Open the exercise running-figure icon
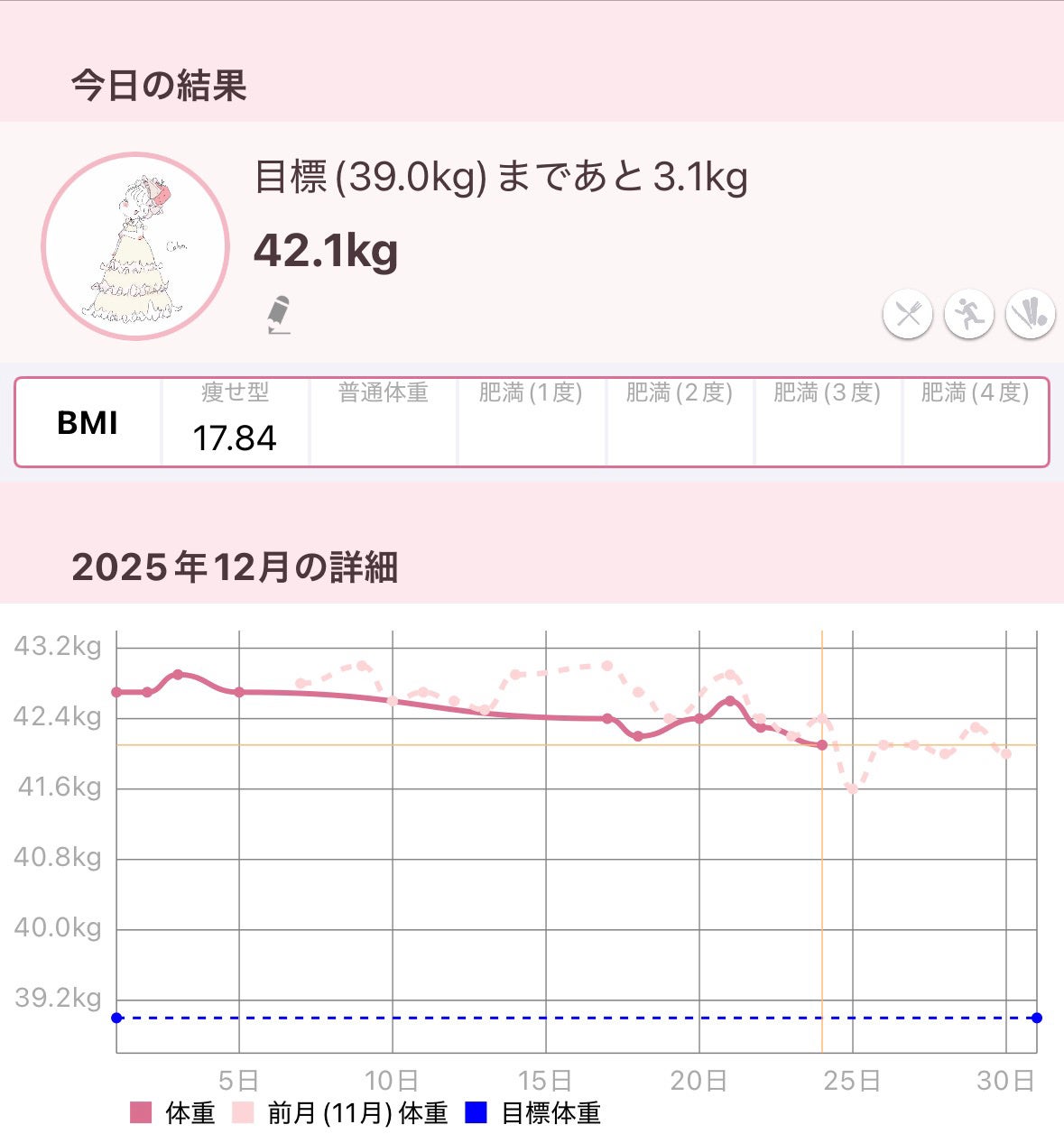Image resolution: width=1064 pixels, height=1143 pixels. (968, 315)
